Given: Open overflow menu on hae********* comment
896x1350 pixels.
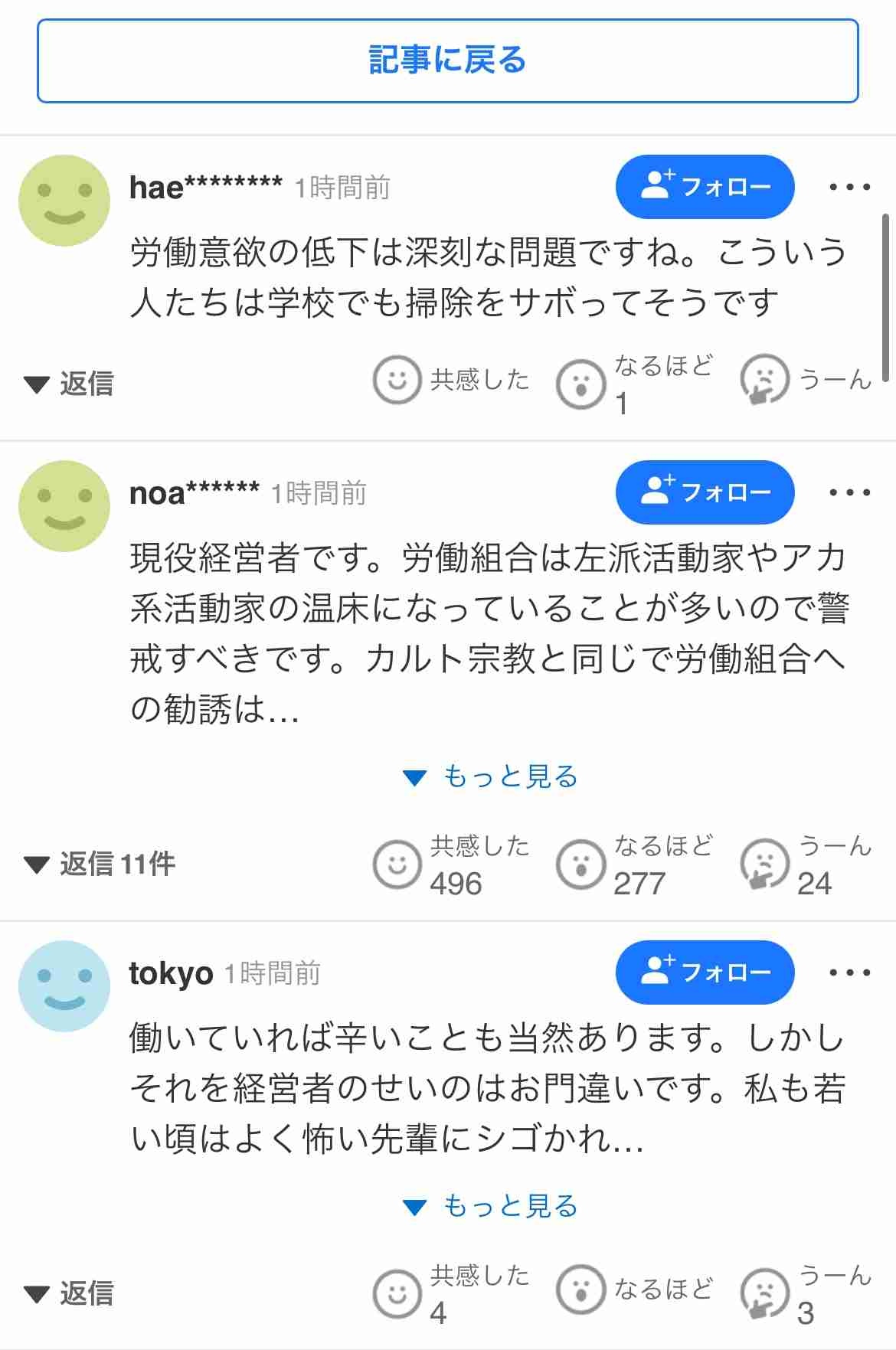Looking at the screenshot, I should coord(849,187).
